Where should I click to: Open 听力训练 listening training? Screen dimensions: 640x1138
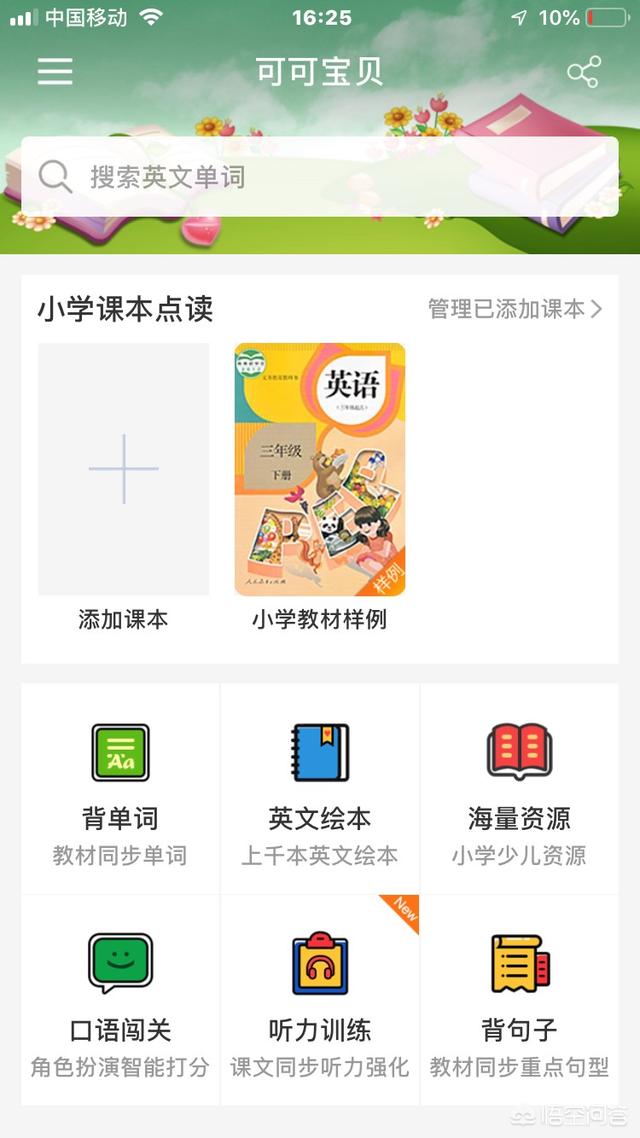[x=320, y=1000]
